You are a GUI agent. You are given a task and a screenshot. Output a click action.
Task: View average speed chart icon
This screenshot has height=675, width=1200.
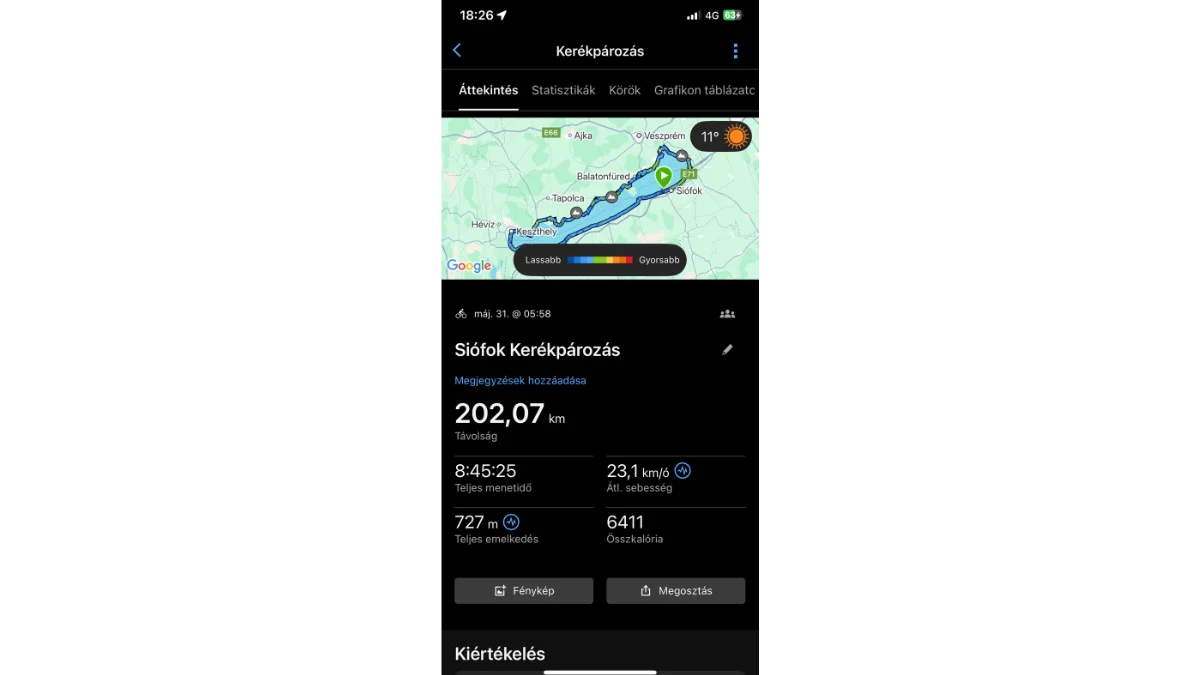pos(683,471)
